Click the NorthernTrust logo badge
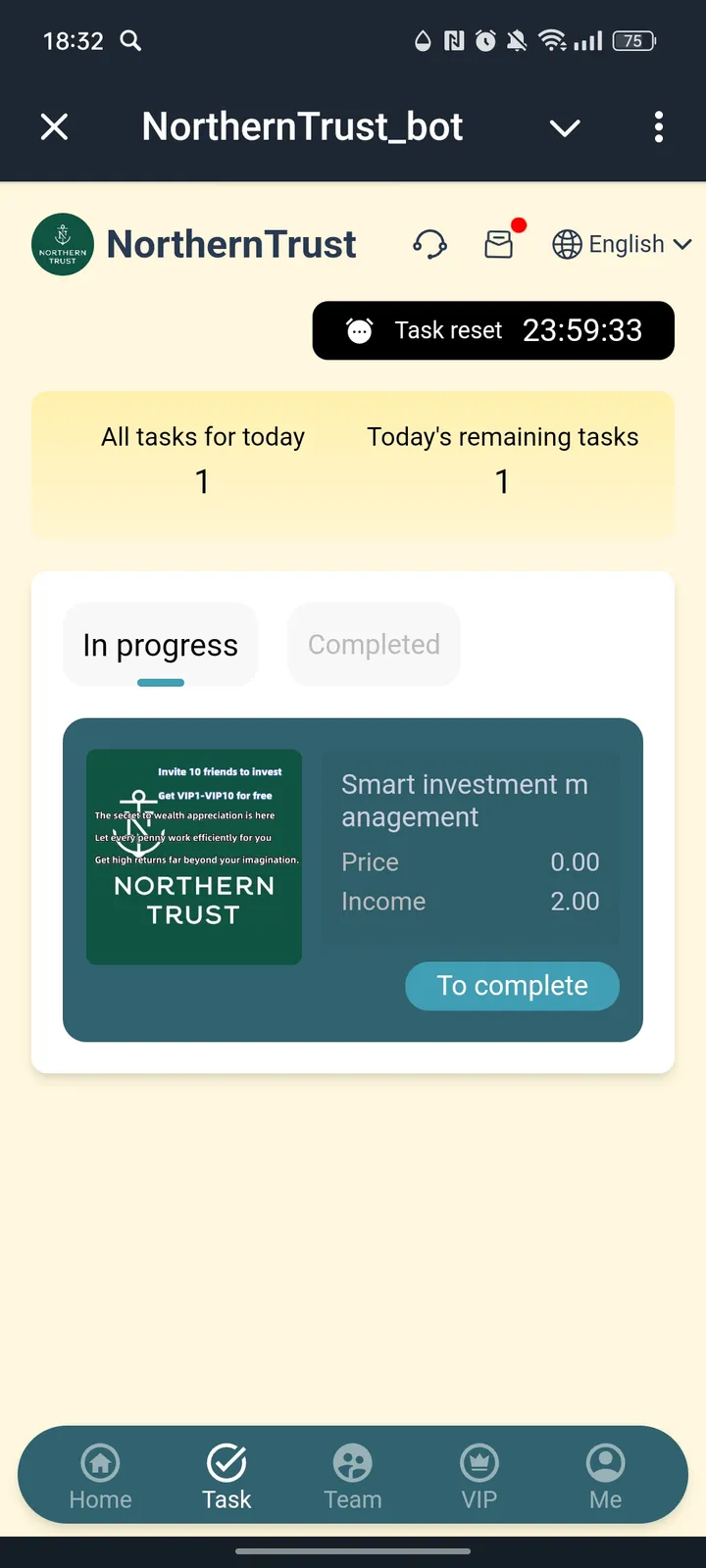This screenshot has width=706, height=1568. [62, 244]
